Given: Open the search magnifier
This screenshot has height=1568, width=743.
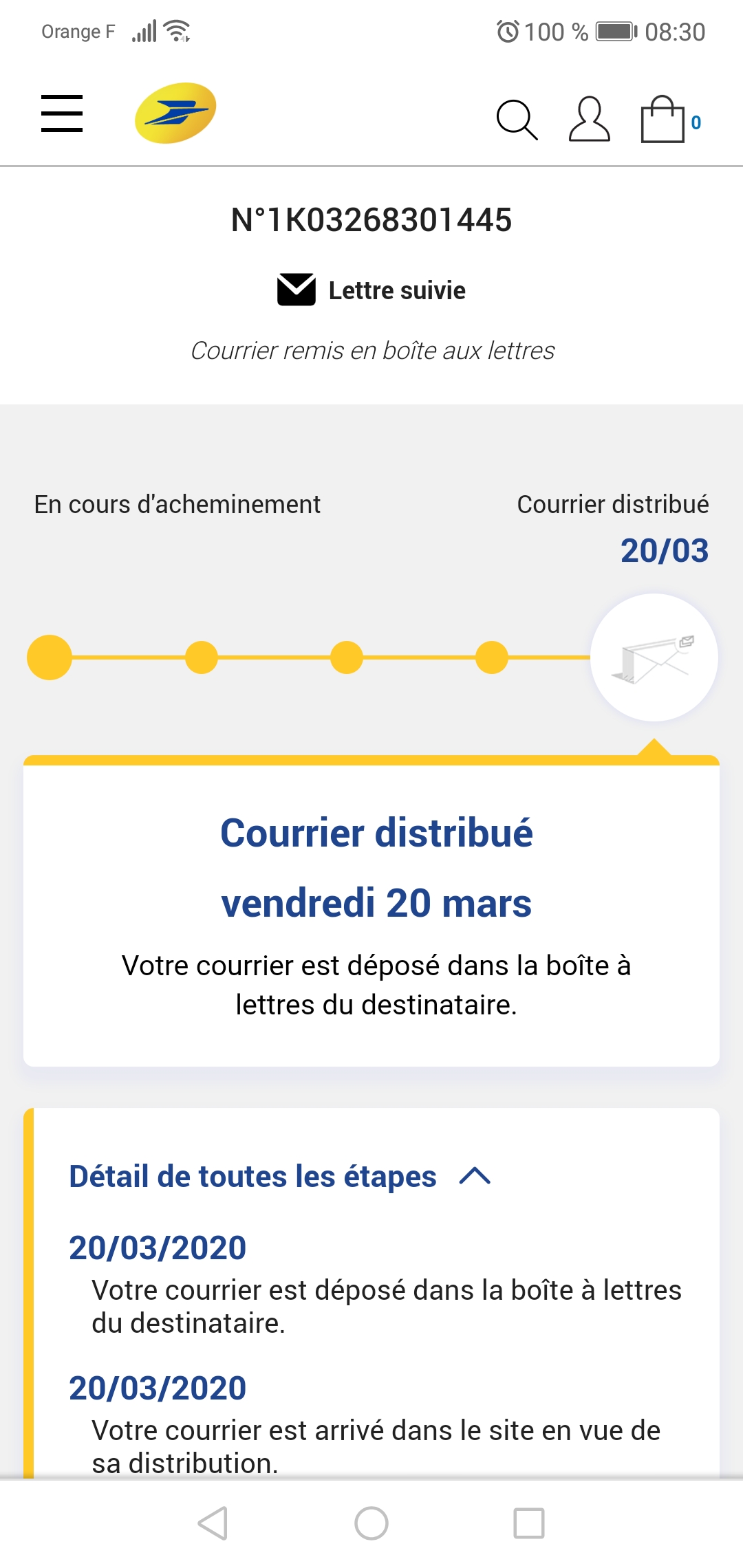Looking at the screenshot, I should click(516, 120).
